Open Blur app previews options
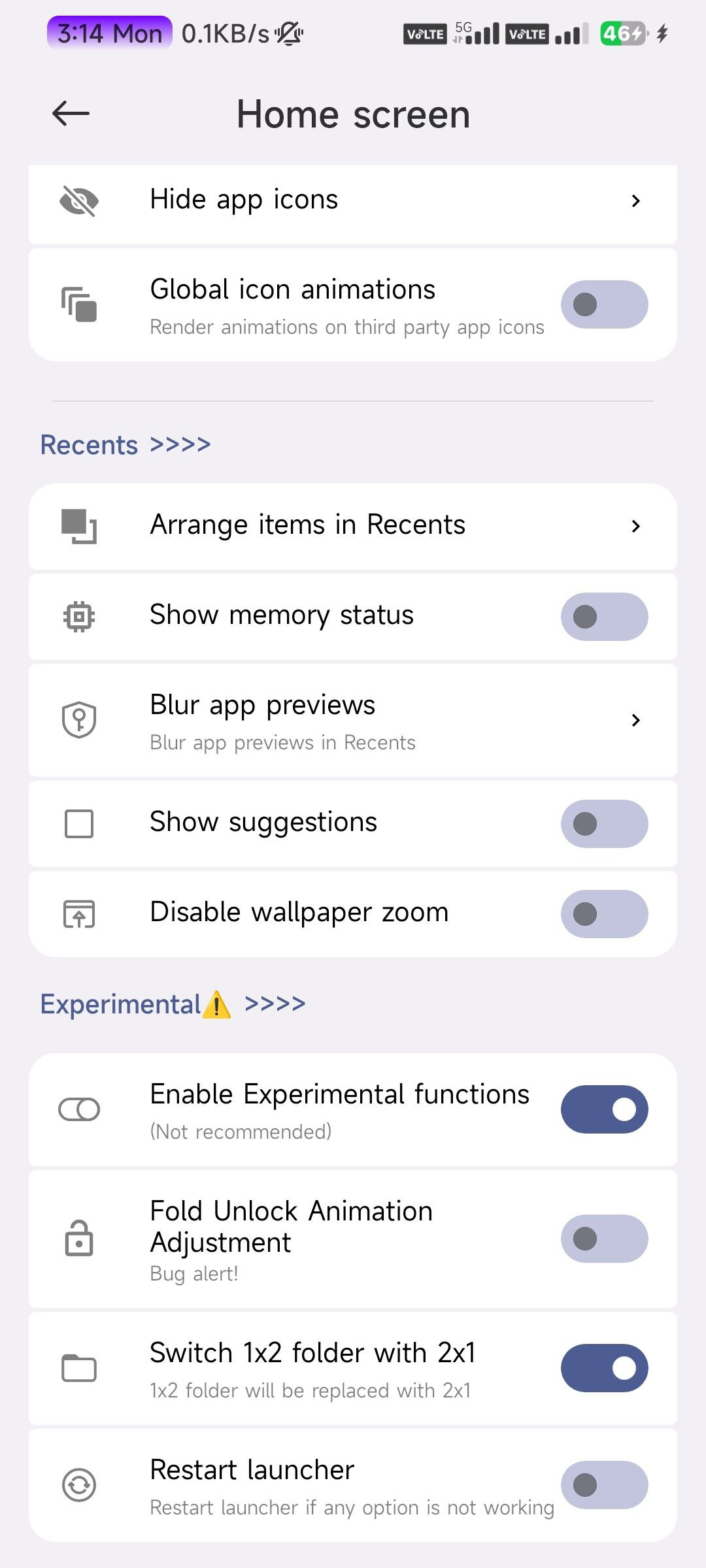The width and height of the screenshot is (706, 1568). click(x=353, y=721)
